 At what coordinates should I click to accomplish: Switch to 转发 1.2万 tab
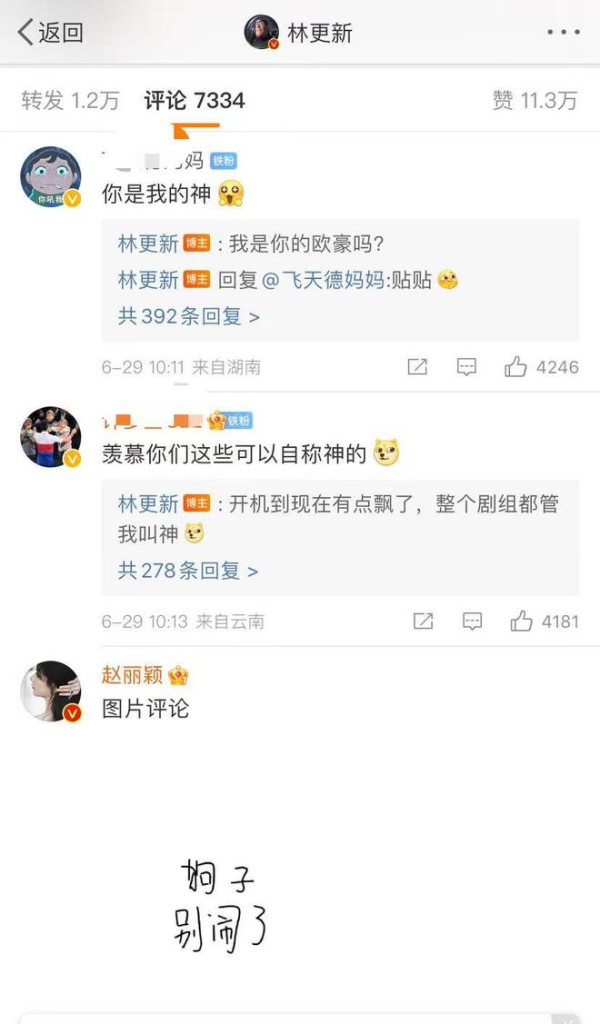click(71, 101)
